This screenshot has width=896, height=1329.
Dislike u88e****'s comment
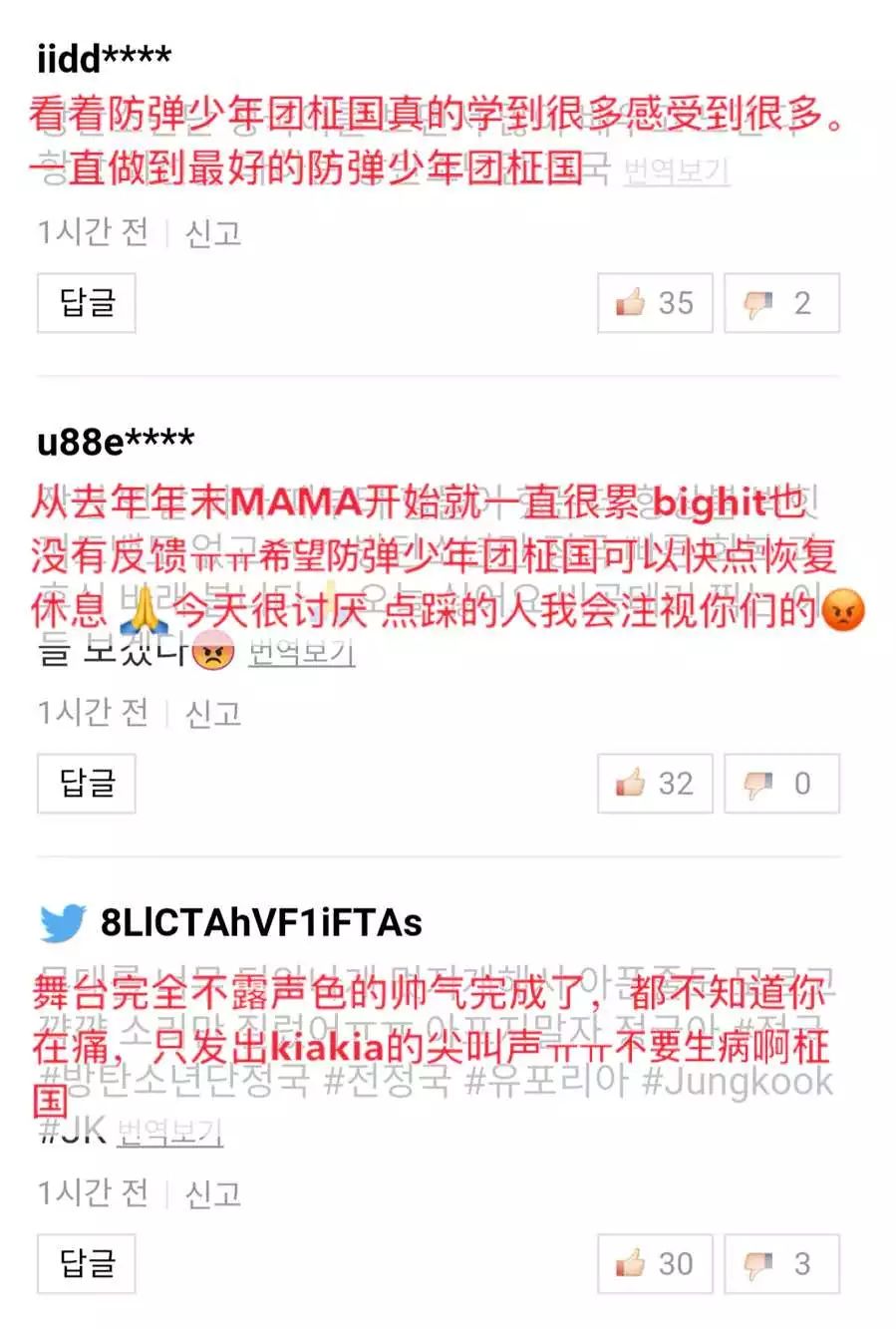click(781, 783)
